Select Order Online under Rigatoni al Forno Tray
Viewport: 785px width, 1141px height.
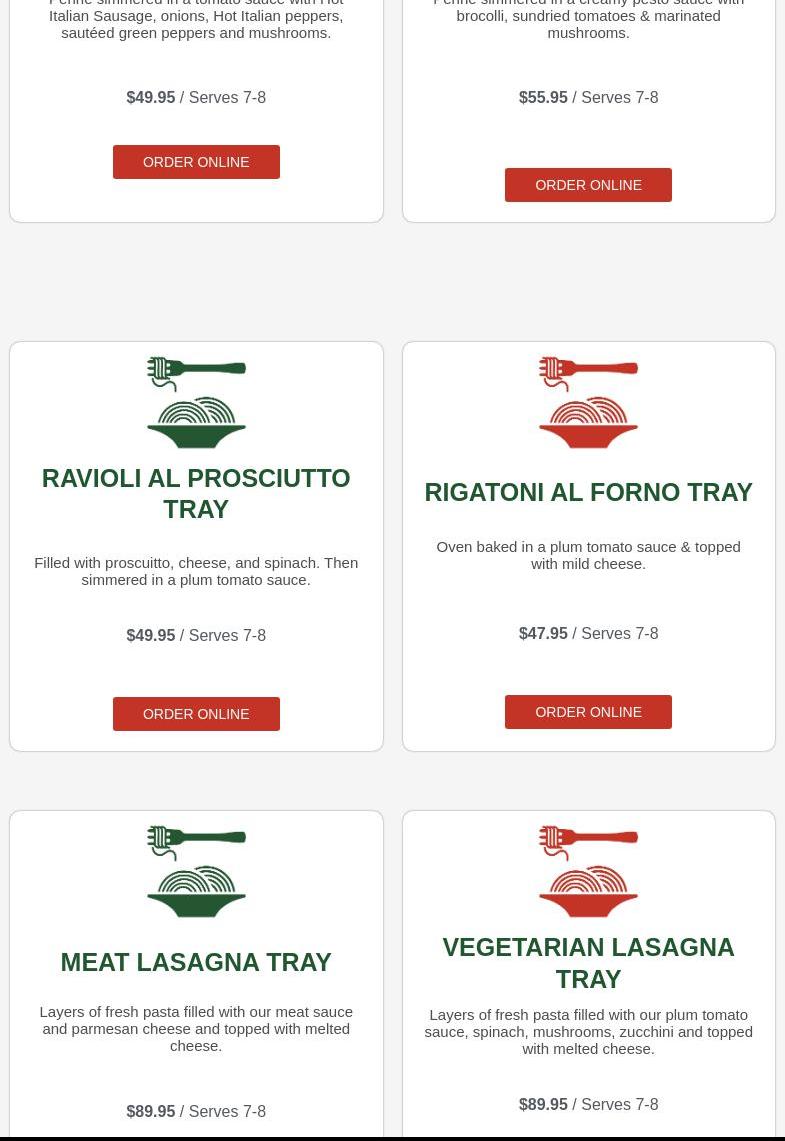tap(588, 712)
